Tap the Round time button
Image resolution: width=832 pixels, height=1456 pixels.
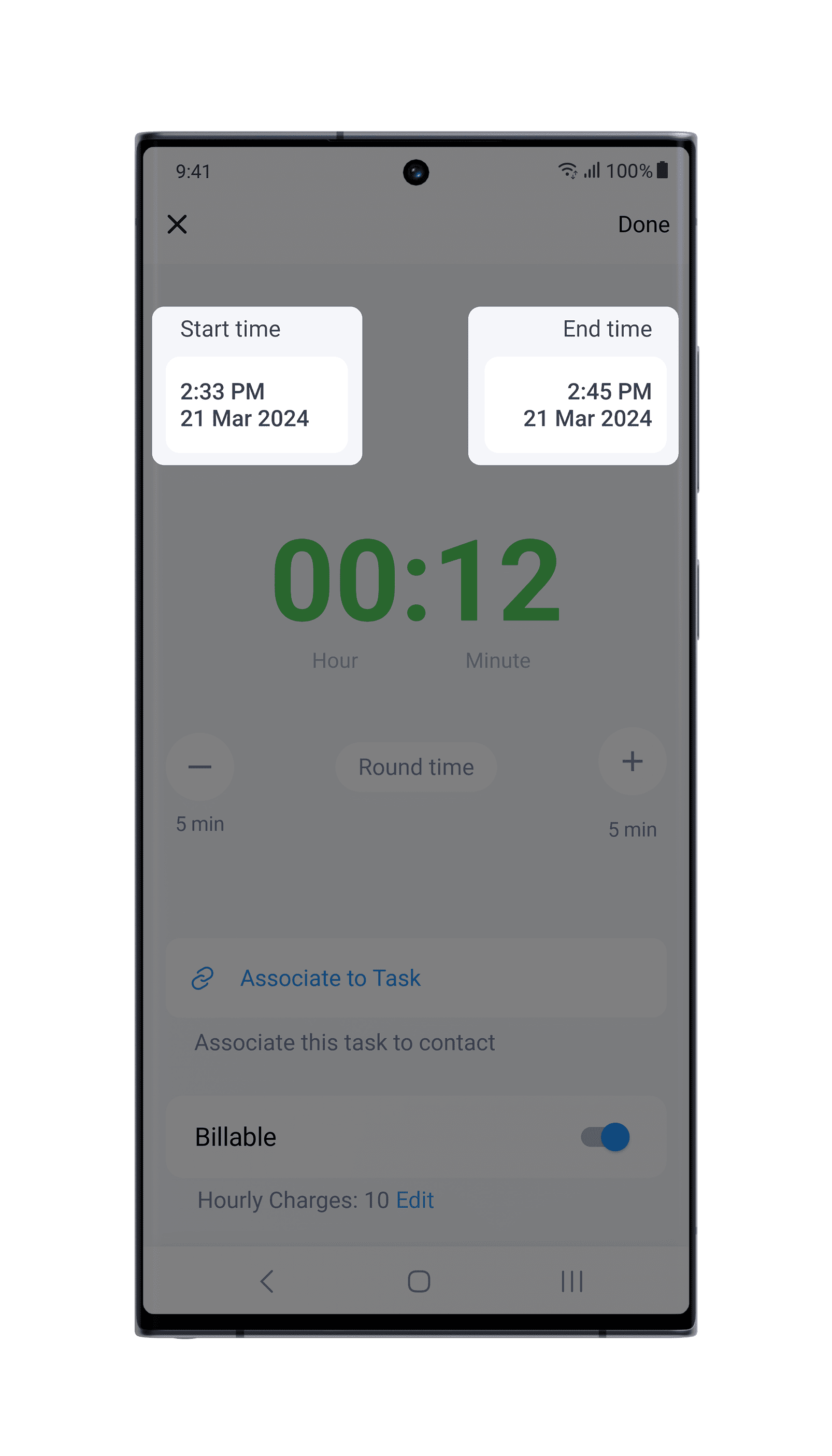coord(416,767)
